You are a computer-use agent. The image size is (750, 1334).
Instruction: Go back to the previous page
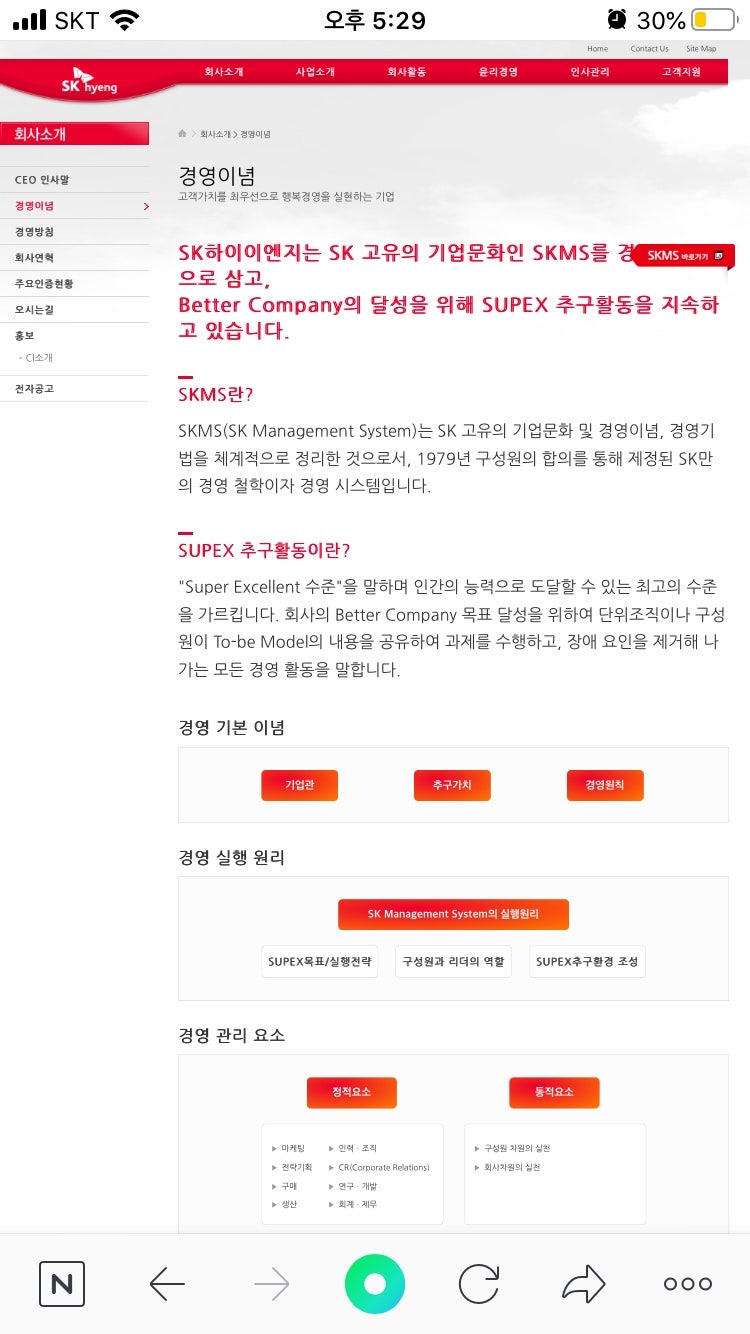coord(167,1284)
